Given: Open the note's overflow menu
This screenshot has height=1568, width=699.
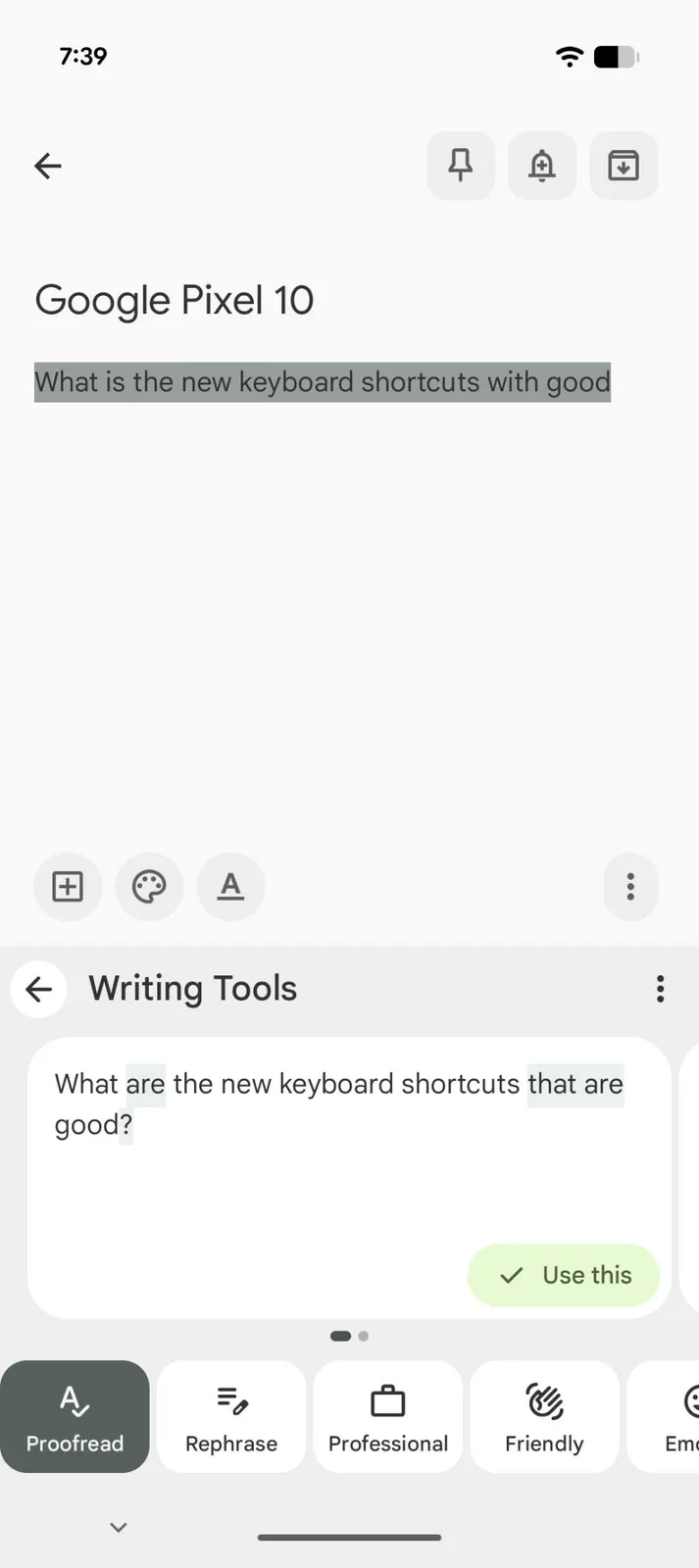Looking at the screenshot, I should 630,887.
